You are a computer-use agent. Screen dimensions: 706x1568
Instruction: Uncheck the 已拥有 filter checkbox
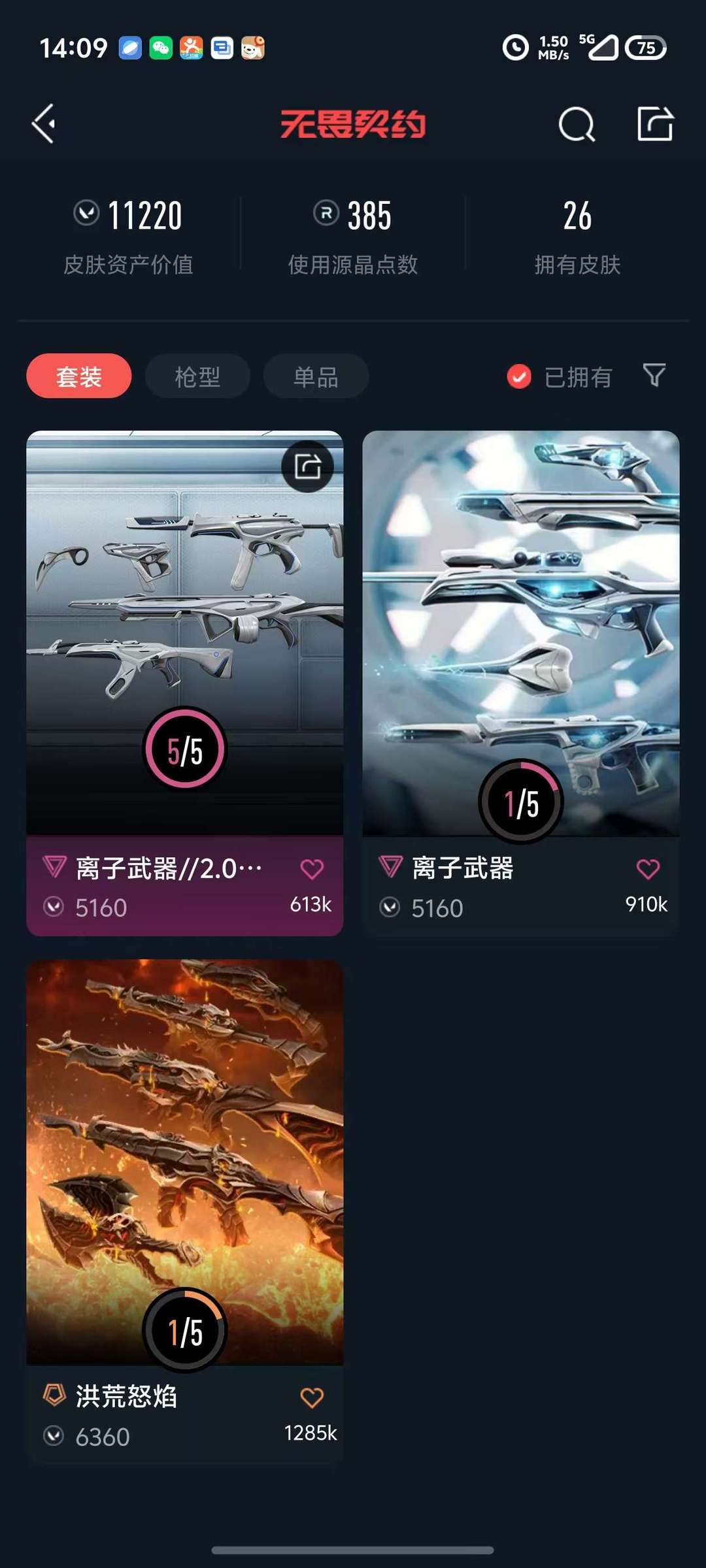pyautogui.click(x=520, y=376)
